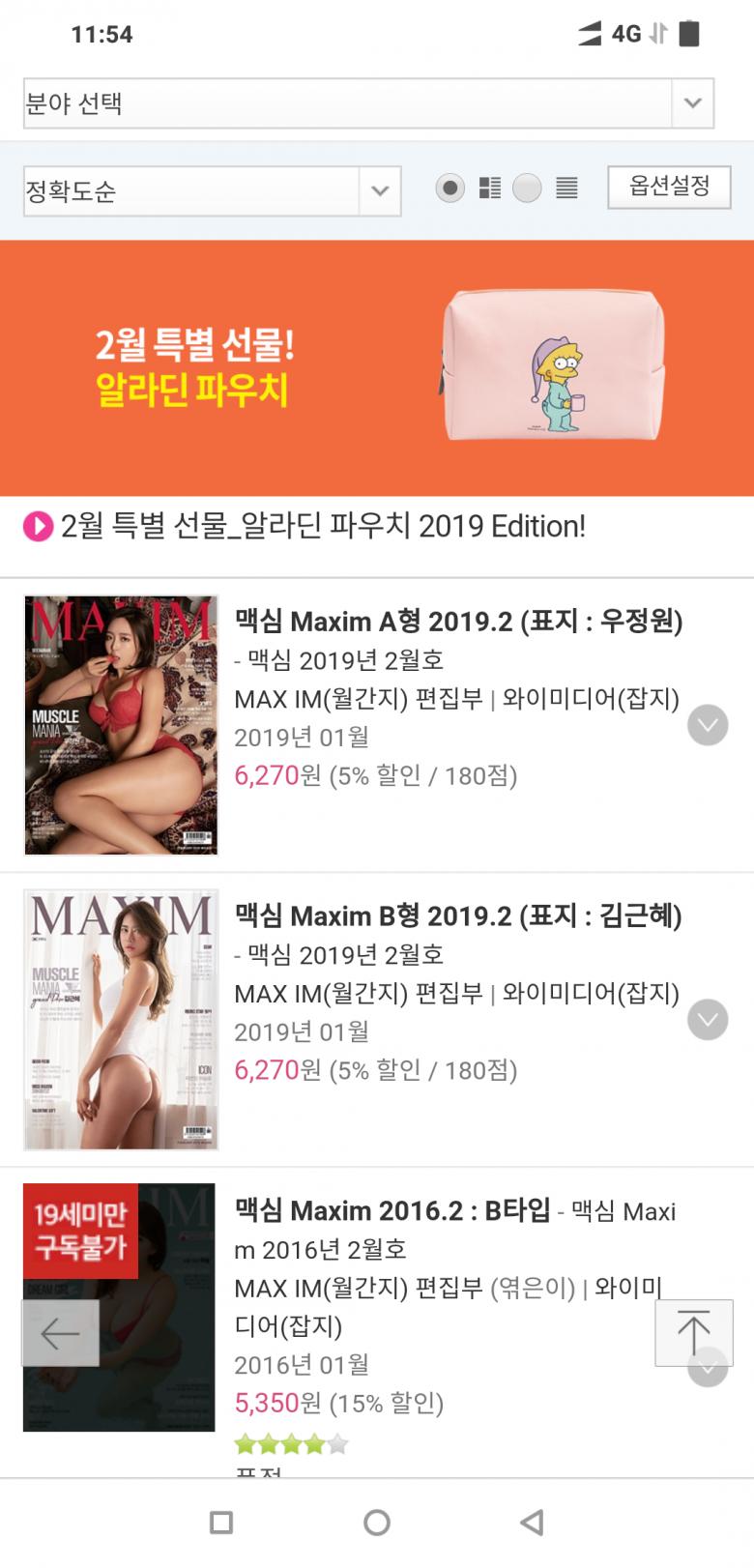The height and width of the screenshot is (1568, 754).
Task: Open the 맥심 Maxim B형 2019.2 title
Action: (x=458, y=915)
